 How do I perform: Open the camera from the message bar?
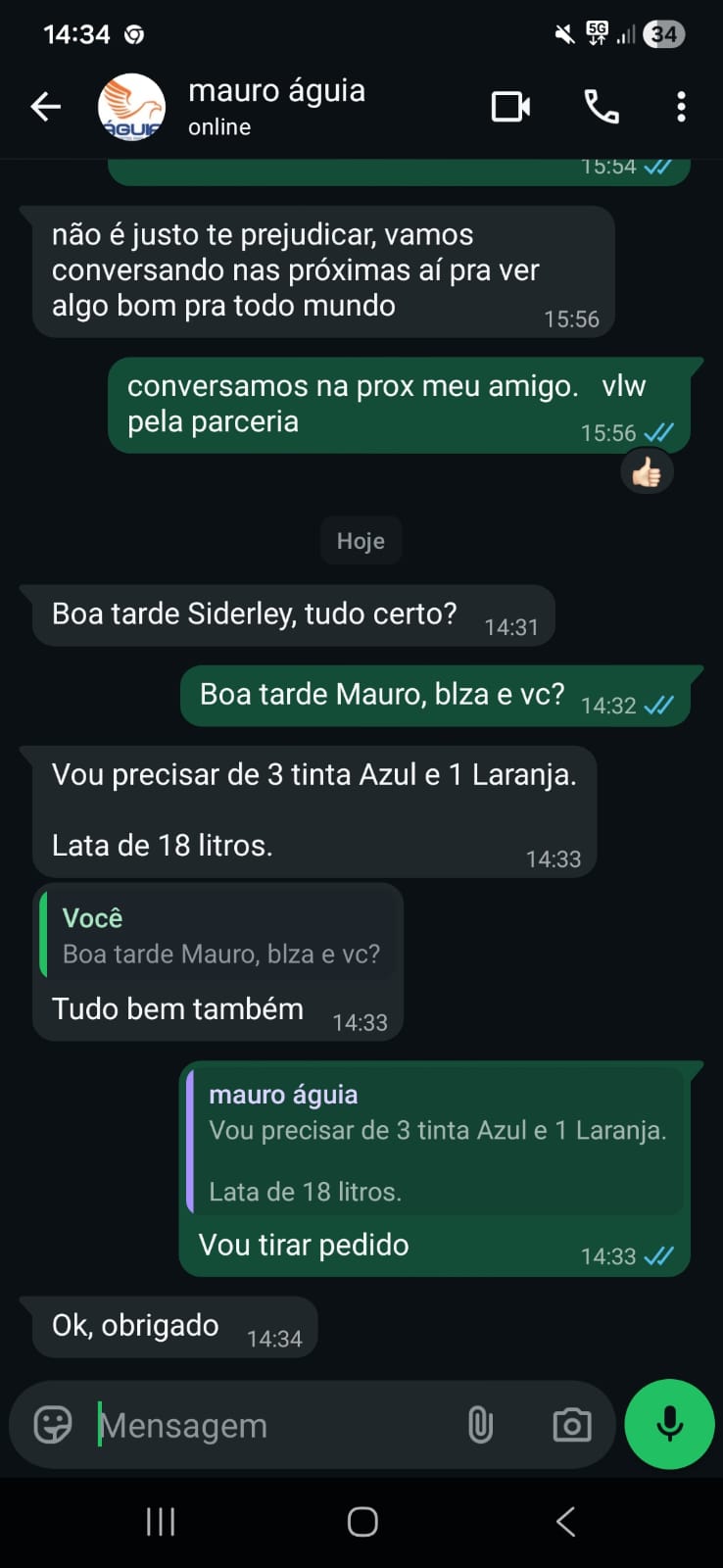[572, 1425]
